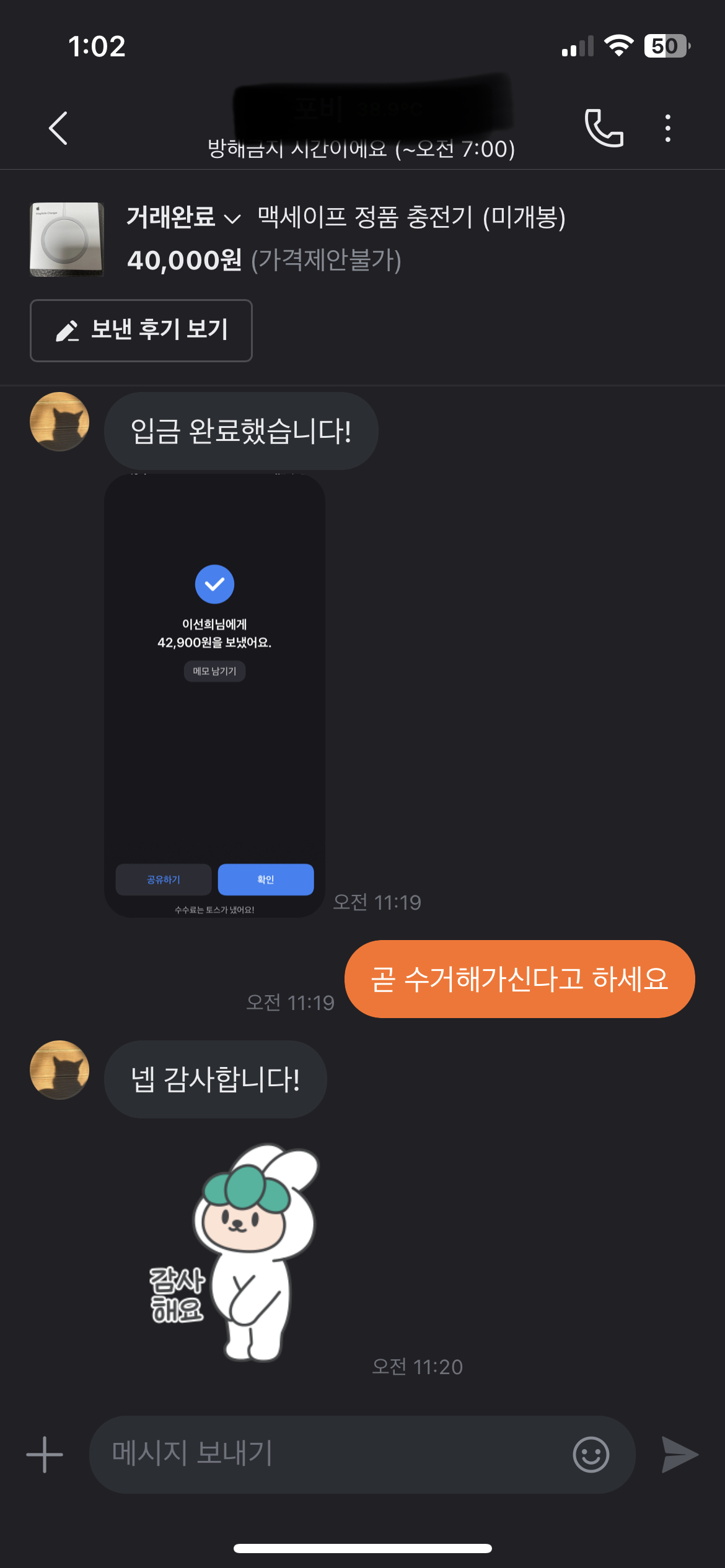Open the 맥세이프 충전기 listing thumbnail
725x1568 pixels.
pyautogui.click(x=67, y=239)
